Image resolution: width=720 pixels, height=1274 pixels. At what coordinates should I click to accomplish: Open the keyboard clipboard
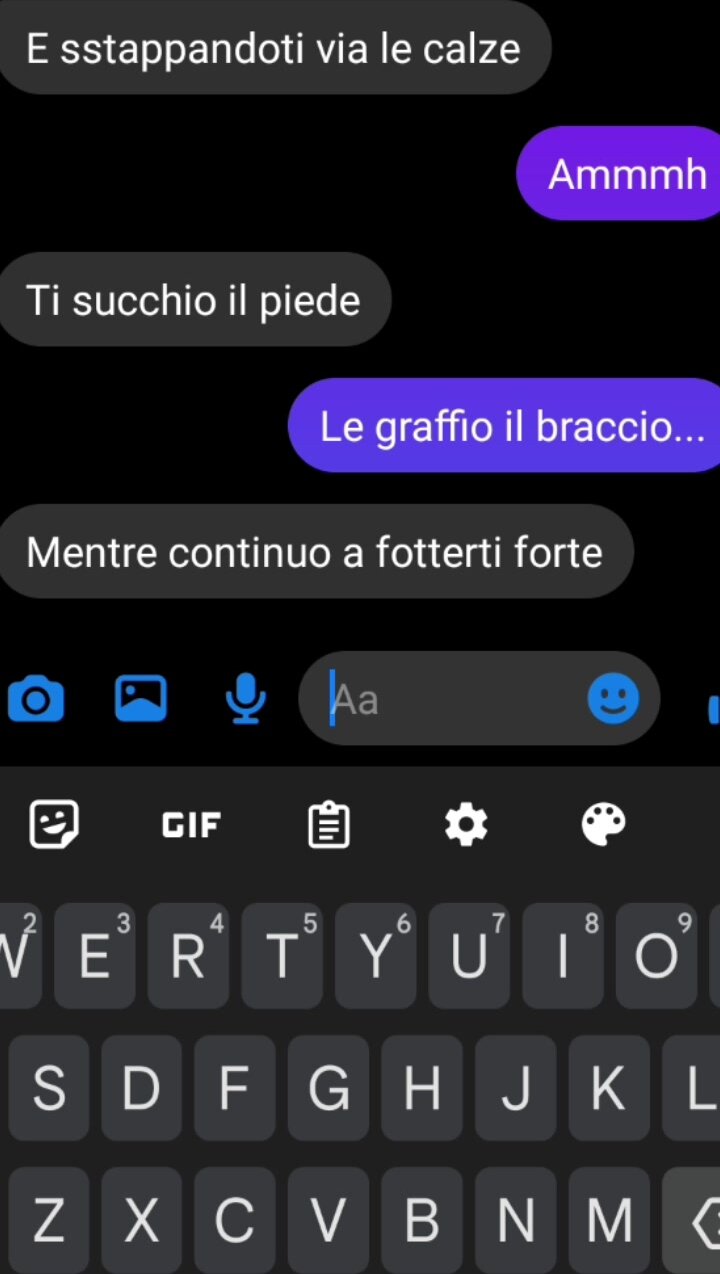coord(328,826)
